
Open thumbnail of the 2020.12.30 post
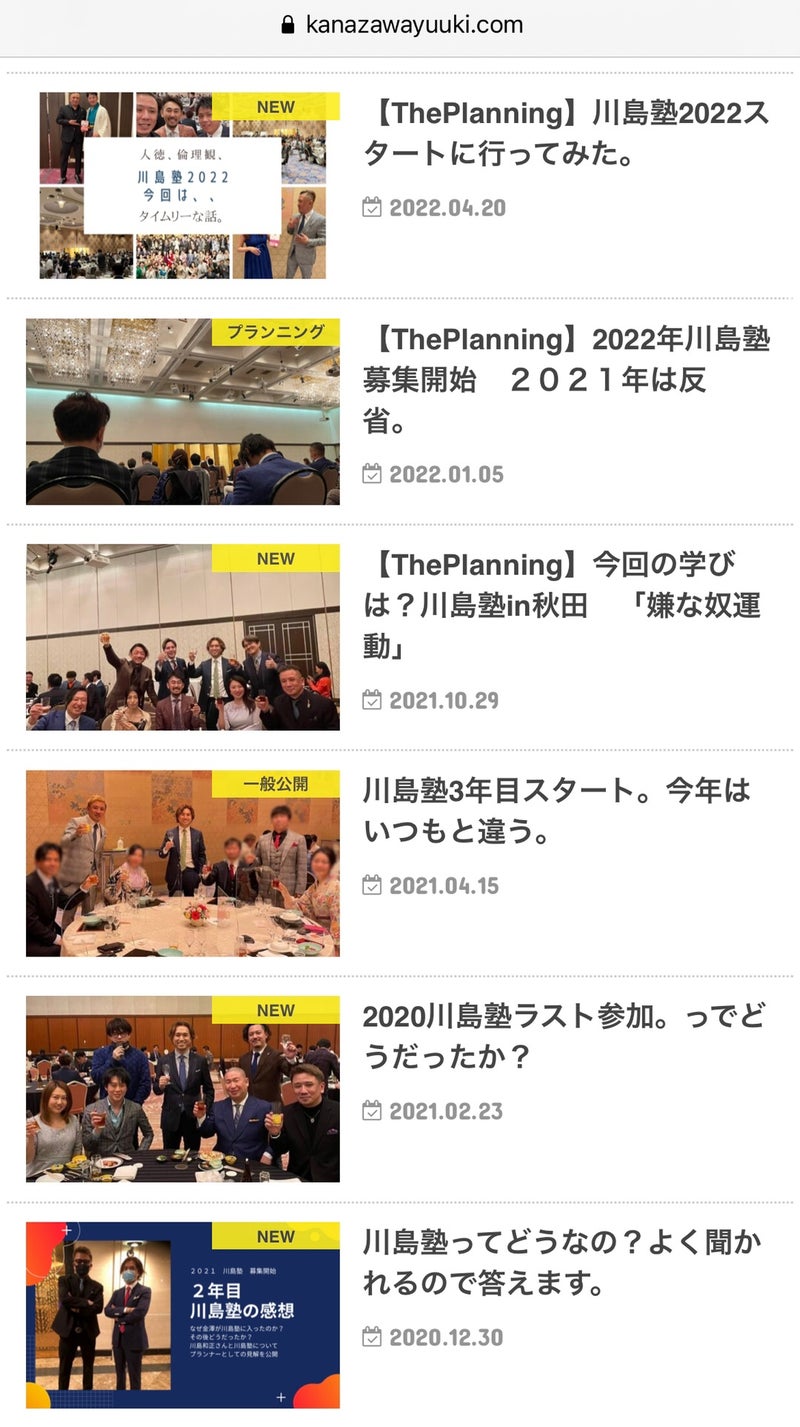183,1315
